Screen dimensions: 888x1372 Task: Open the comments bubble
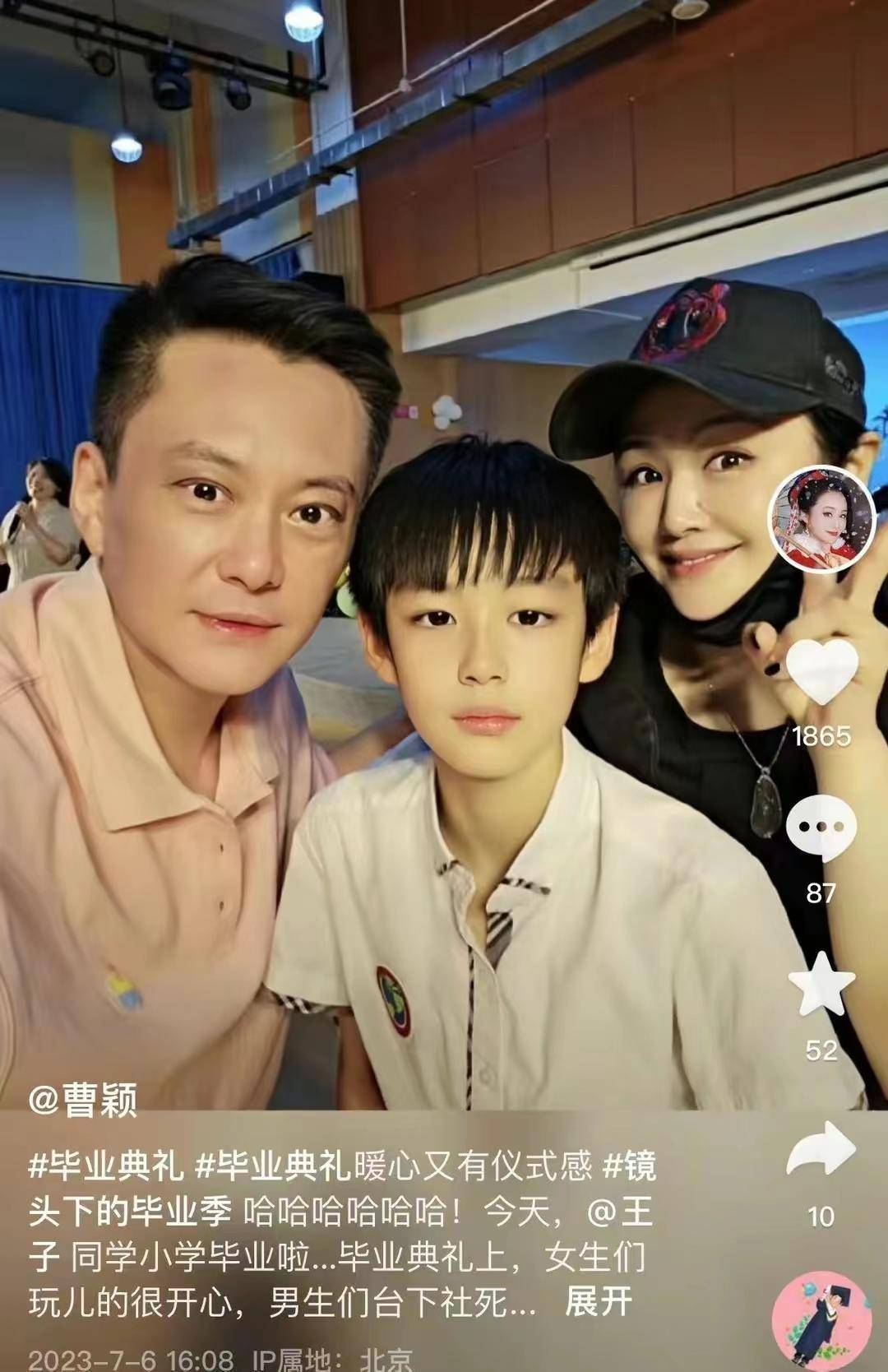[x=821, y=829]
